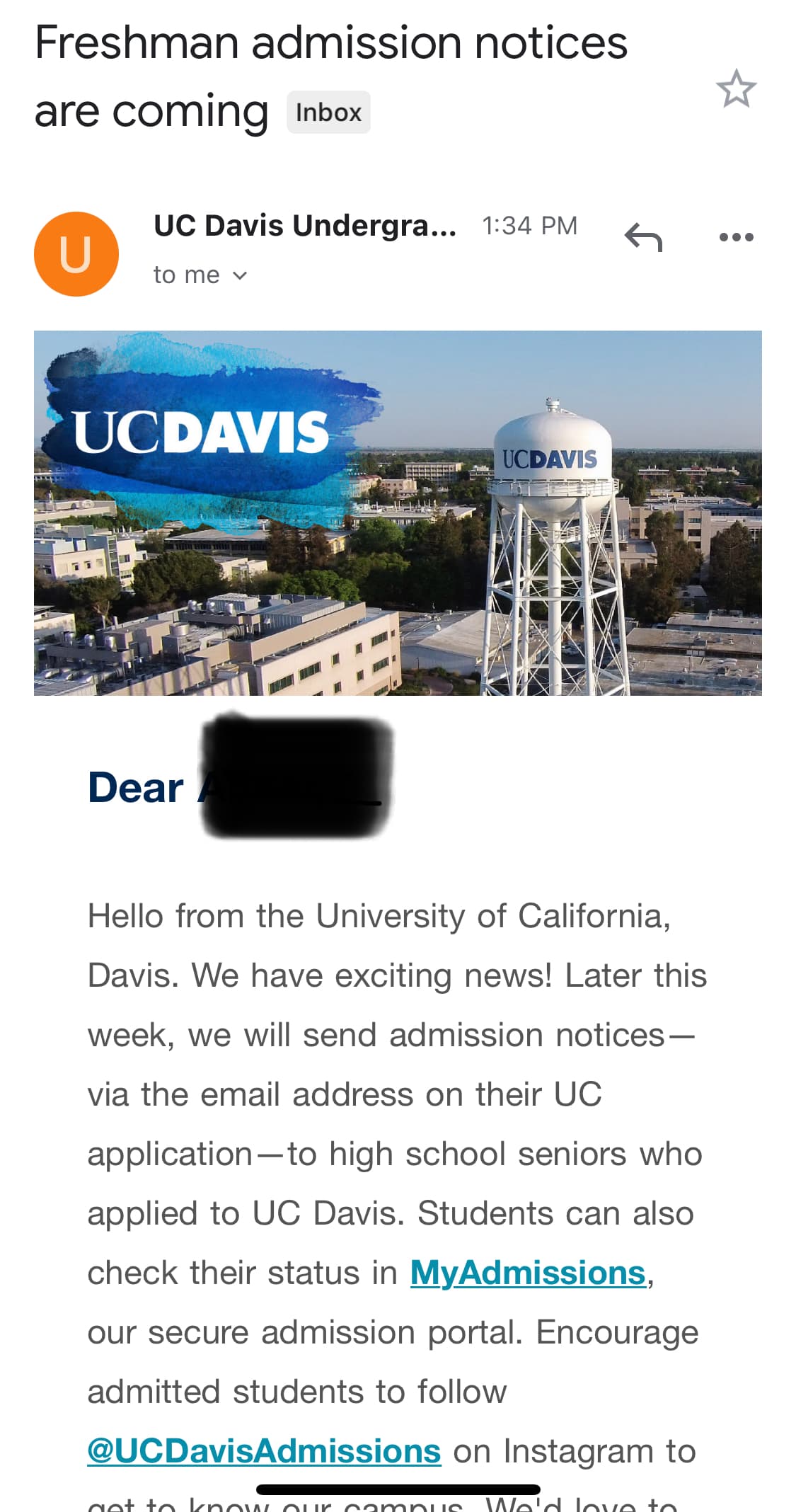Open the email overflow menu
This screenshot has width=796, height=1512.
coord(736,237)
